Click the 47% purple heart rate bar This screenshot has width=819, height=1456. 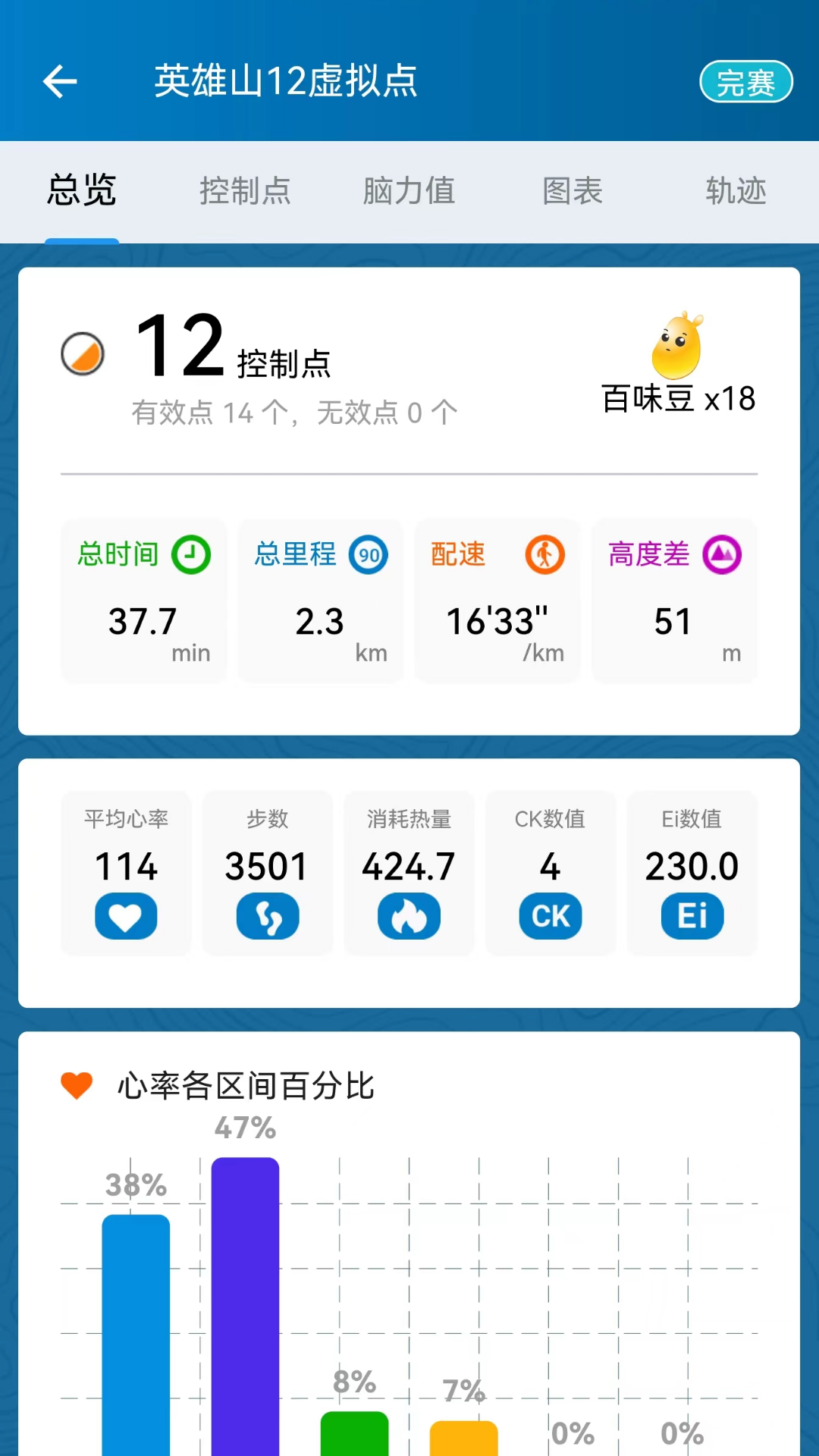coord(244,1289)
